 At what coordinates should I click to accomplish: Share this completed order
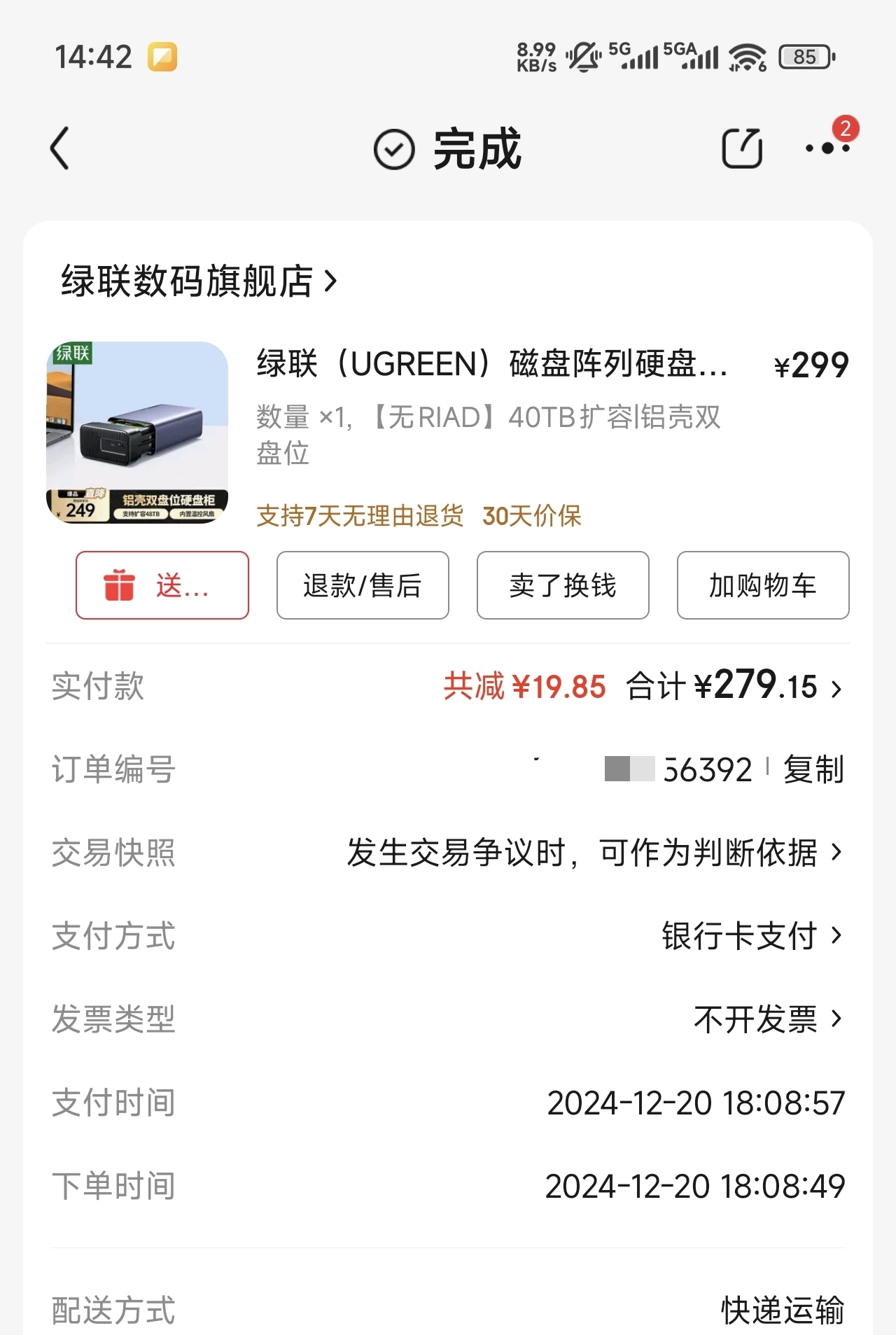click(x=741, y=148)
